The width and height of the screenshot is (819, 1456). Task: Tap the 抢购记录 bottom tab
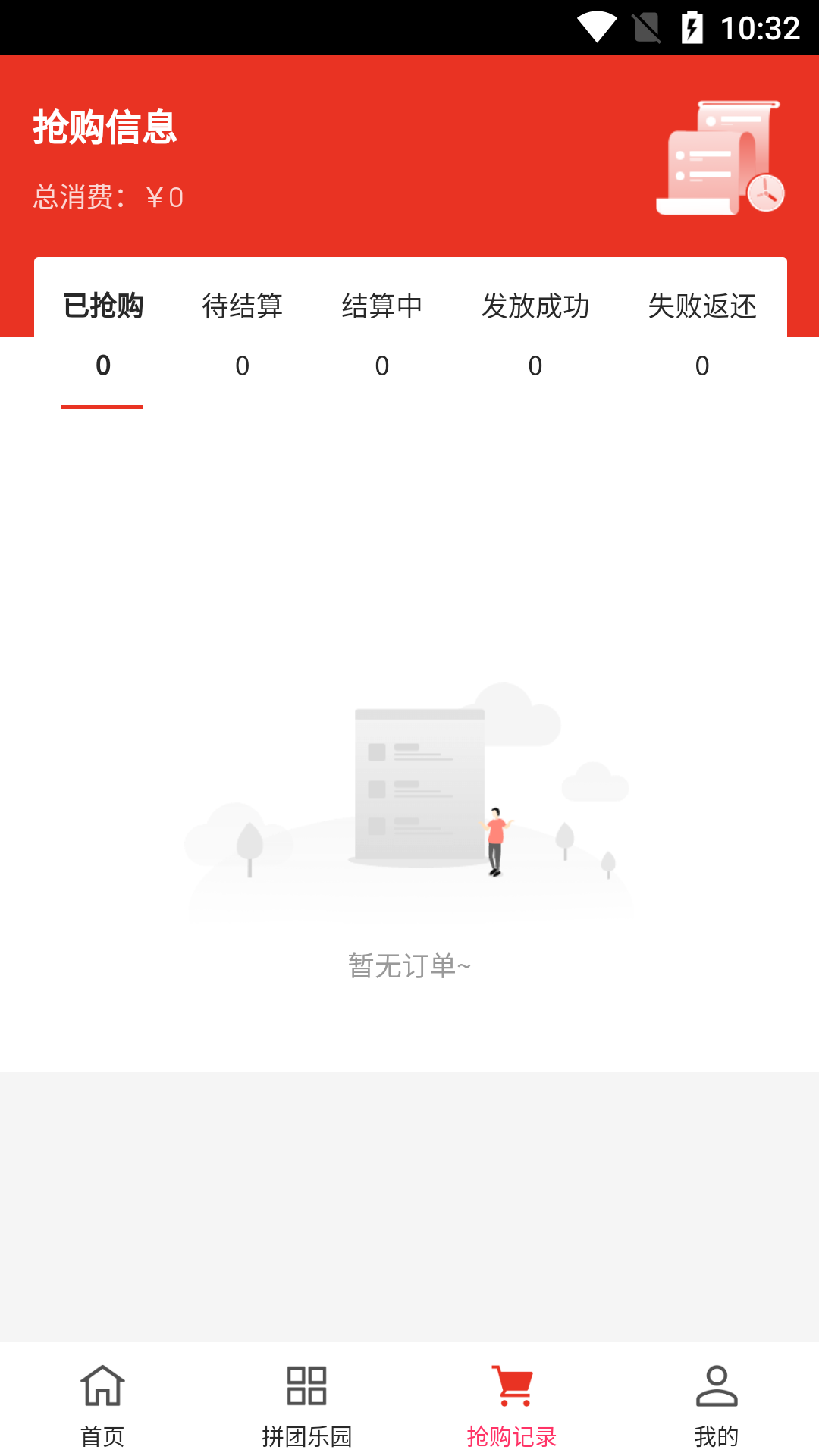coord(512,1404)
